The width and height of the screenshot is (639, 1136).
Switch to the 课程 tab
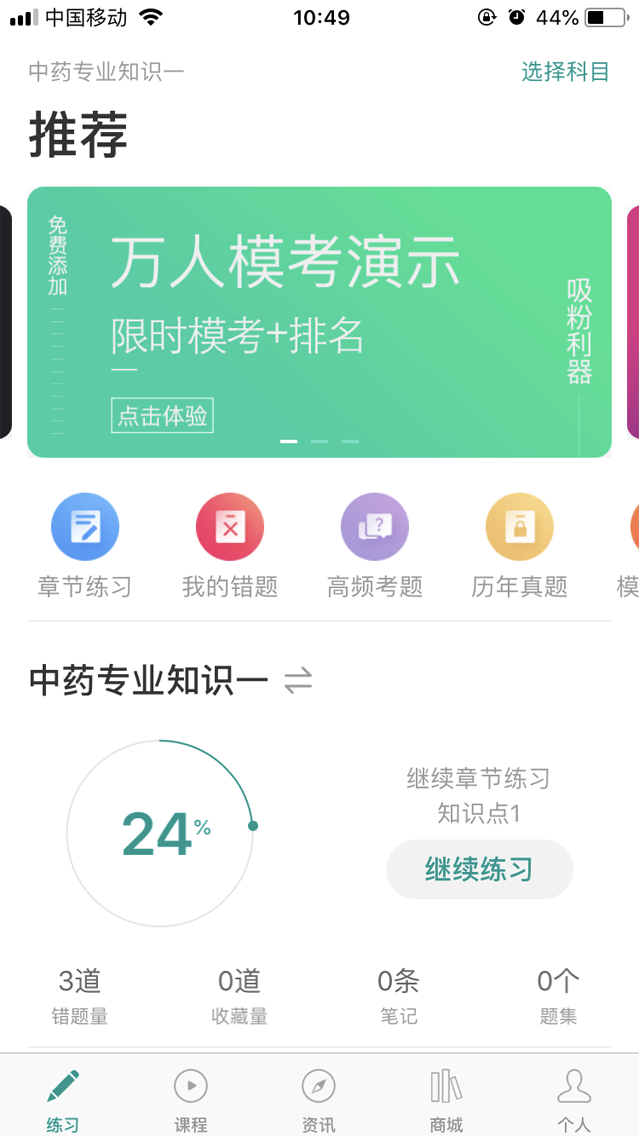(x=191, y=1098)
